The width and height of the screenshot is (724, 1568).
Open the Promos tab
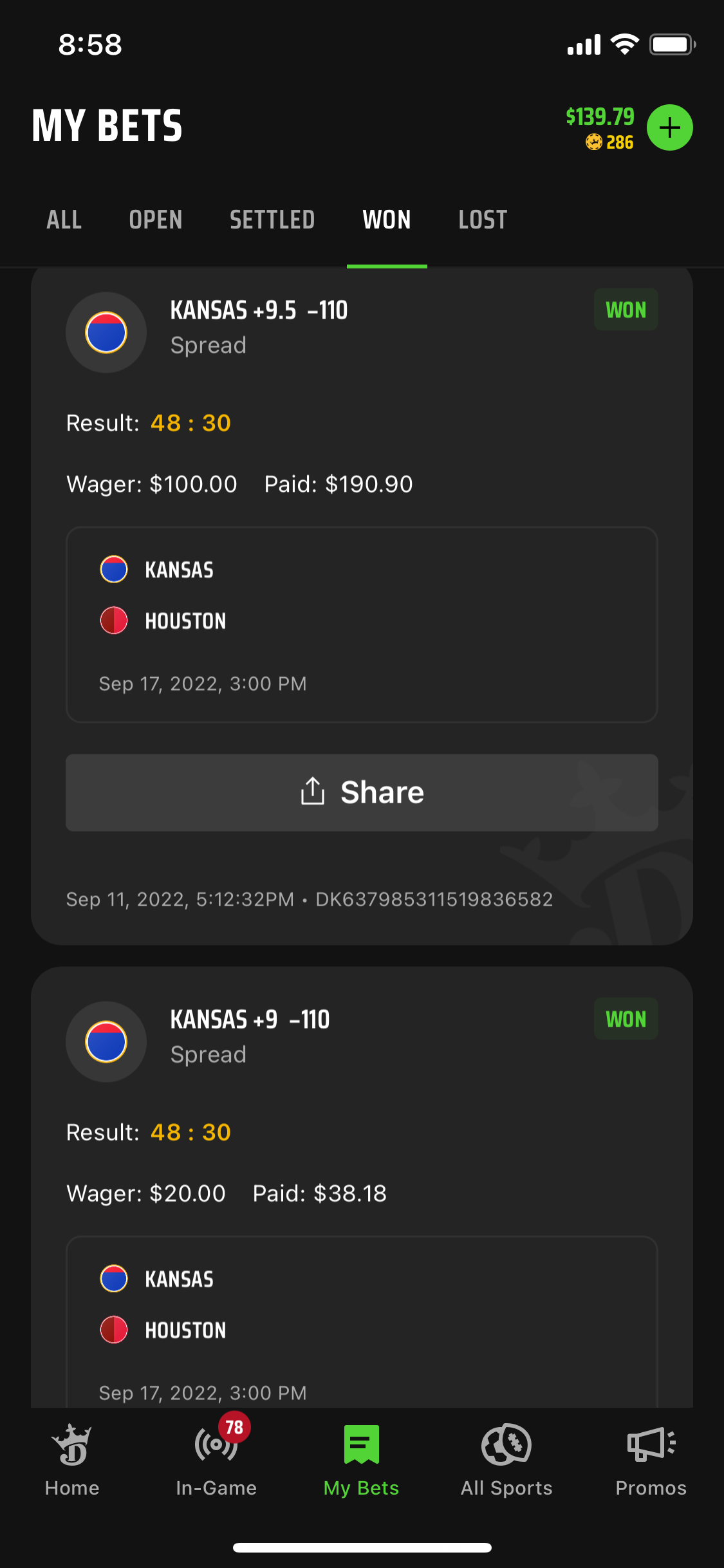[x=651, y=1461]
